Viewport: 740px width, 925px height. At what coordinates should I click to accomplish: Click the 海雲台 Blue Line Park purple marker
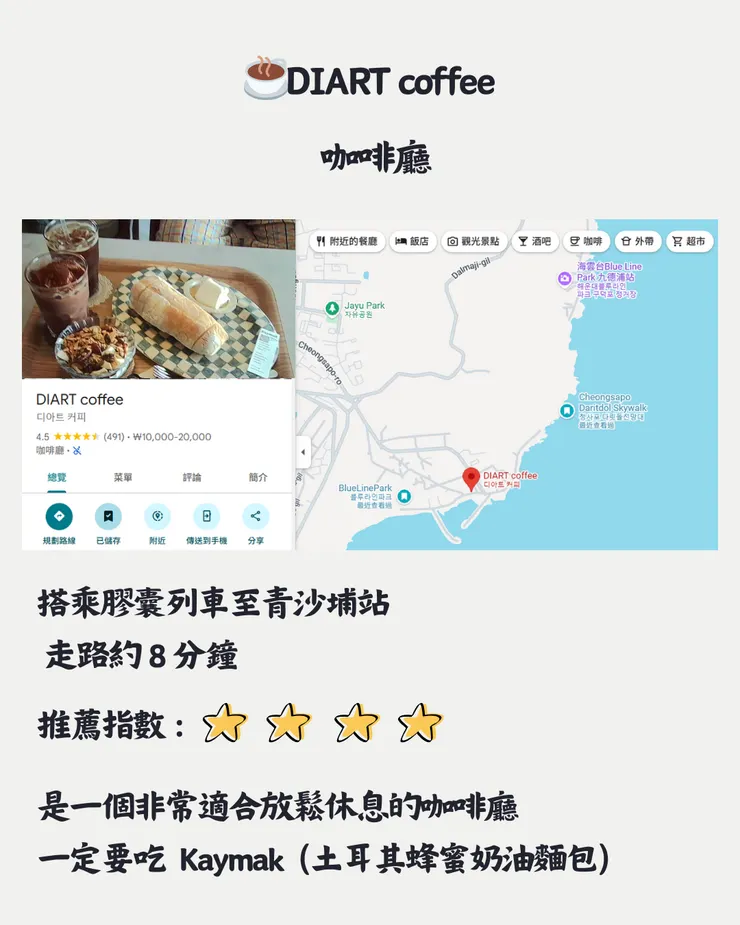[x=563, y=278]
